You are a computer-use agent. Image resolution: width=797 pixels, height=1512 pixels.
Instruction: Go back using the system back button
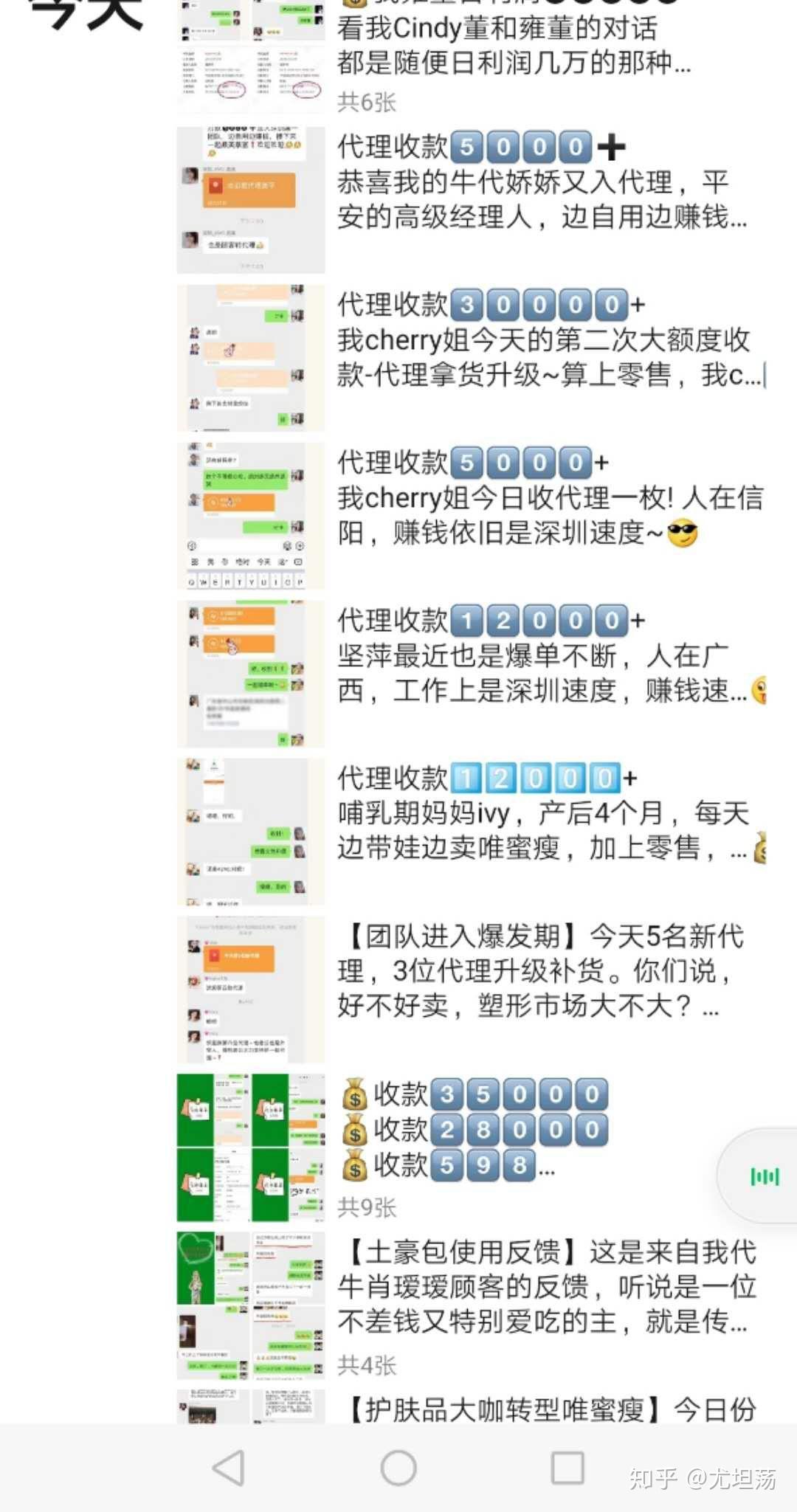coord(229,1467)
